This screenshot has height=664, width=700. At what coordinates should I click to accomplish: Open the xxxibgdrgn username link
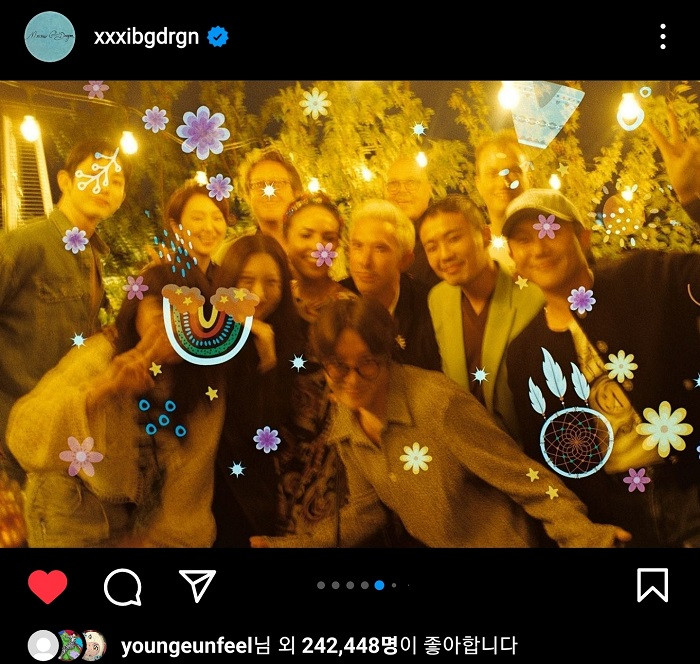(148, 37)
